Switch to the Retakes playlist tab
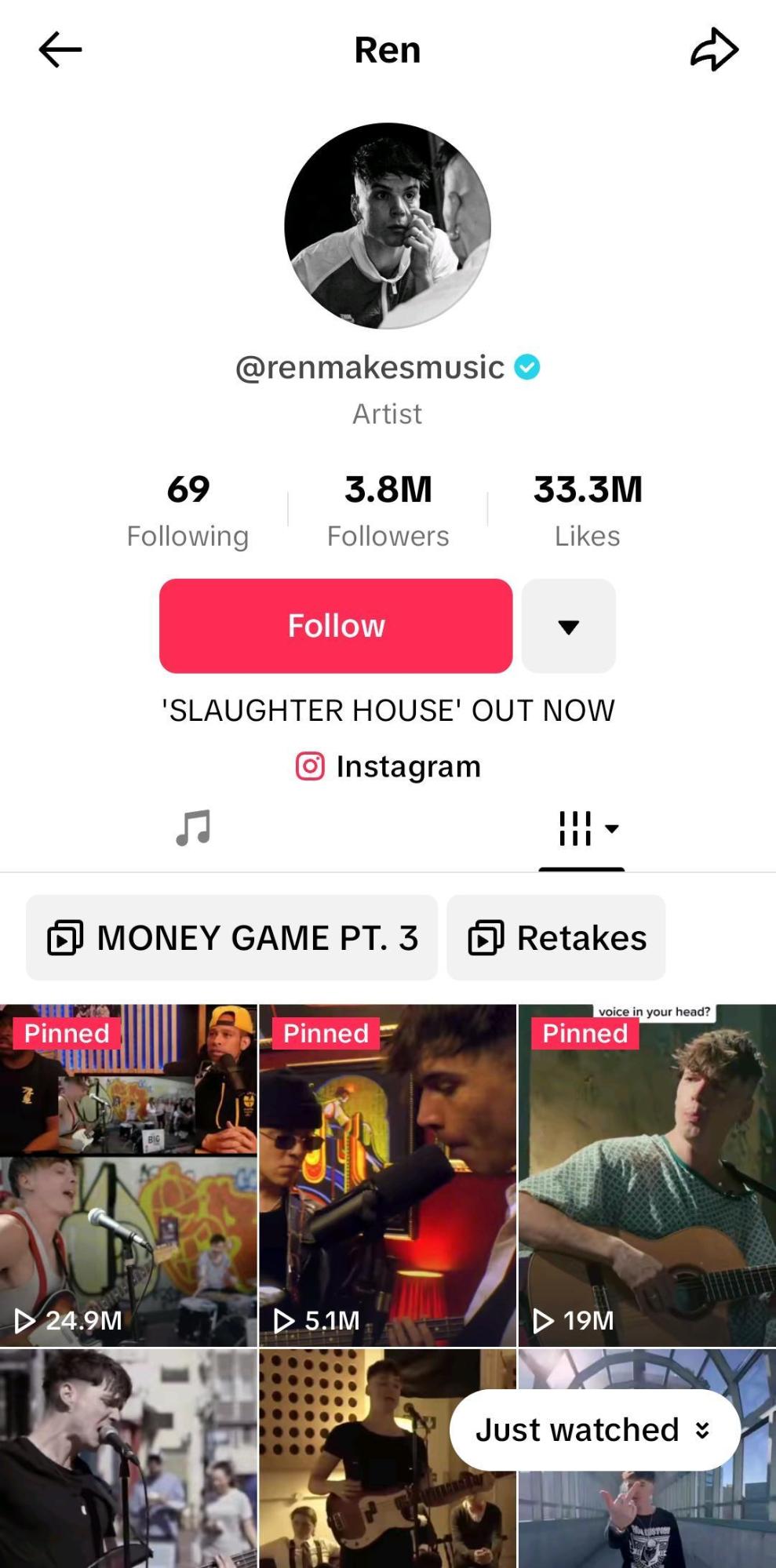The image size is (776, 1568). click(x=556, y=937)
